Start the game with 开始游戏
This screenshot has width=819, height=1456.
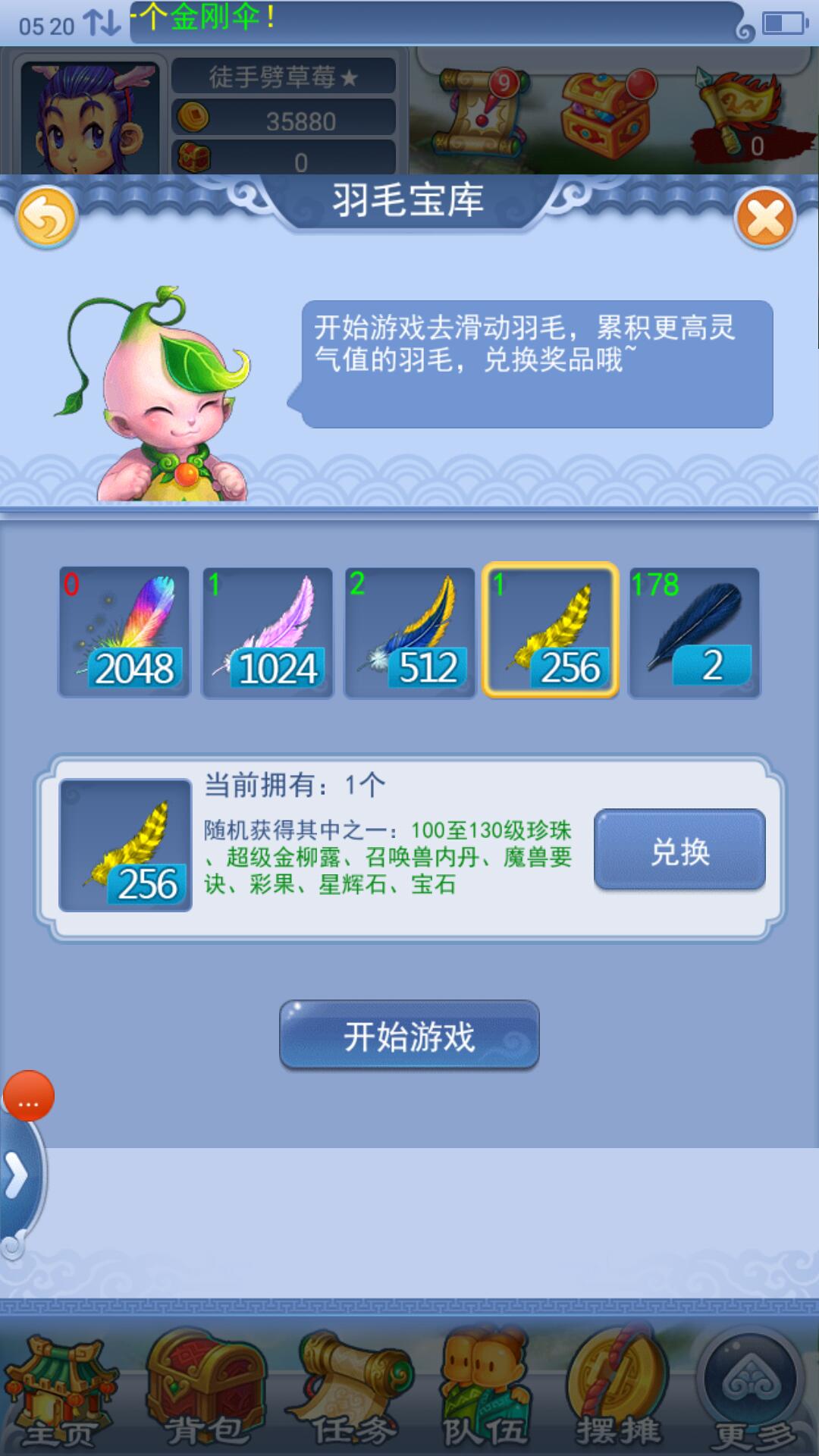409,1035
